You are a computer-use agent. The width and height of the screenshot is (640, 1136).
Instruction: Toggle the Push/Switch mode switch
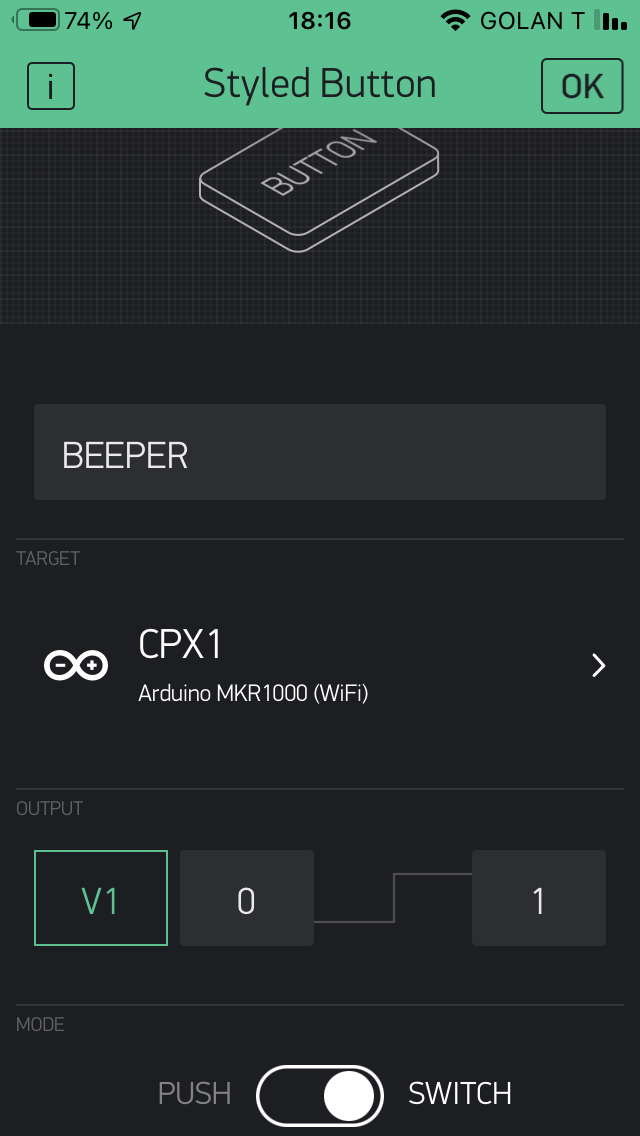321,1095
